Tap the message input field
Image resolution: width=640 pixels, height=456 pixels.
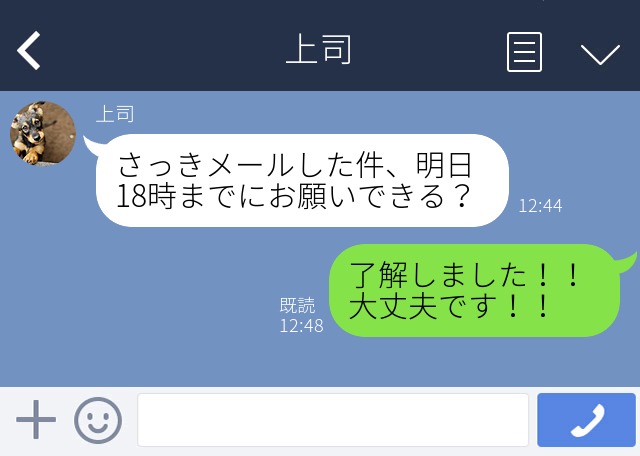332,420
